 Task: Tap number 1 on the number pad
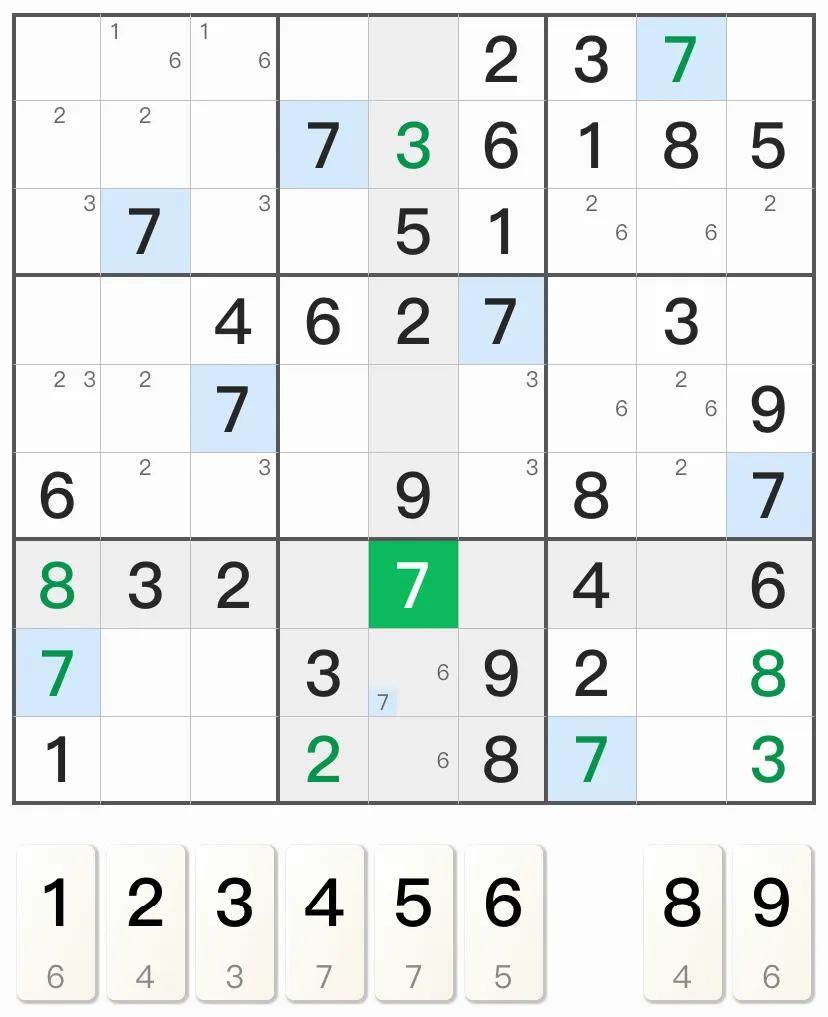[x=56, y=921]
